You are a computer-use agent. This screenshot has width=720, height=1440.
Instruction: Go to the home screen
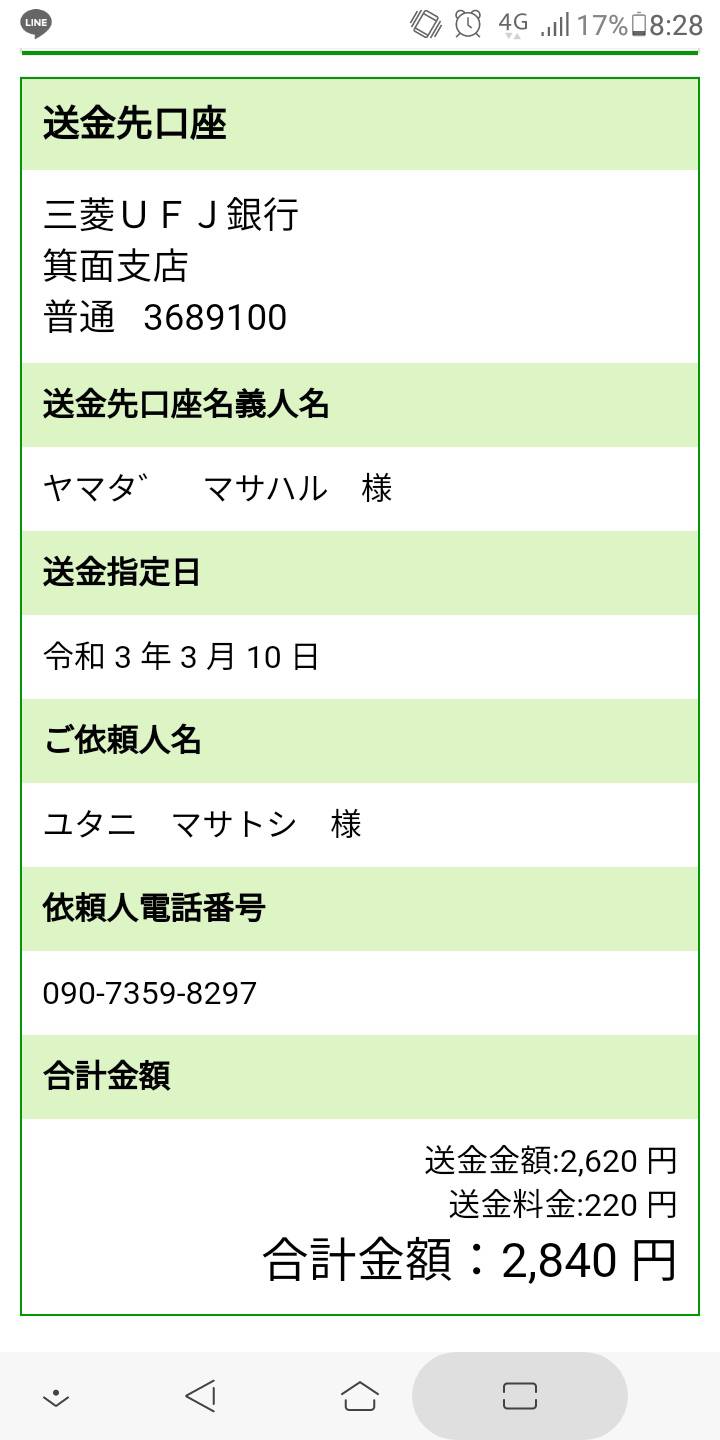tap(360, 1396)
